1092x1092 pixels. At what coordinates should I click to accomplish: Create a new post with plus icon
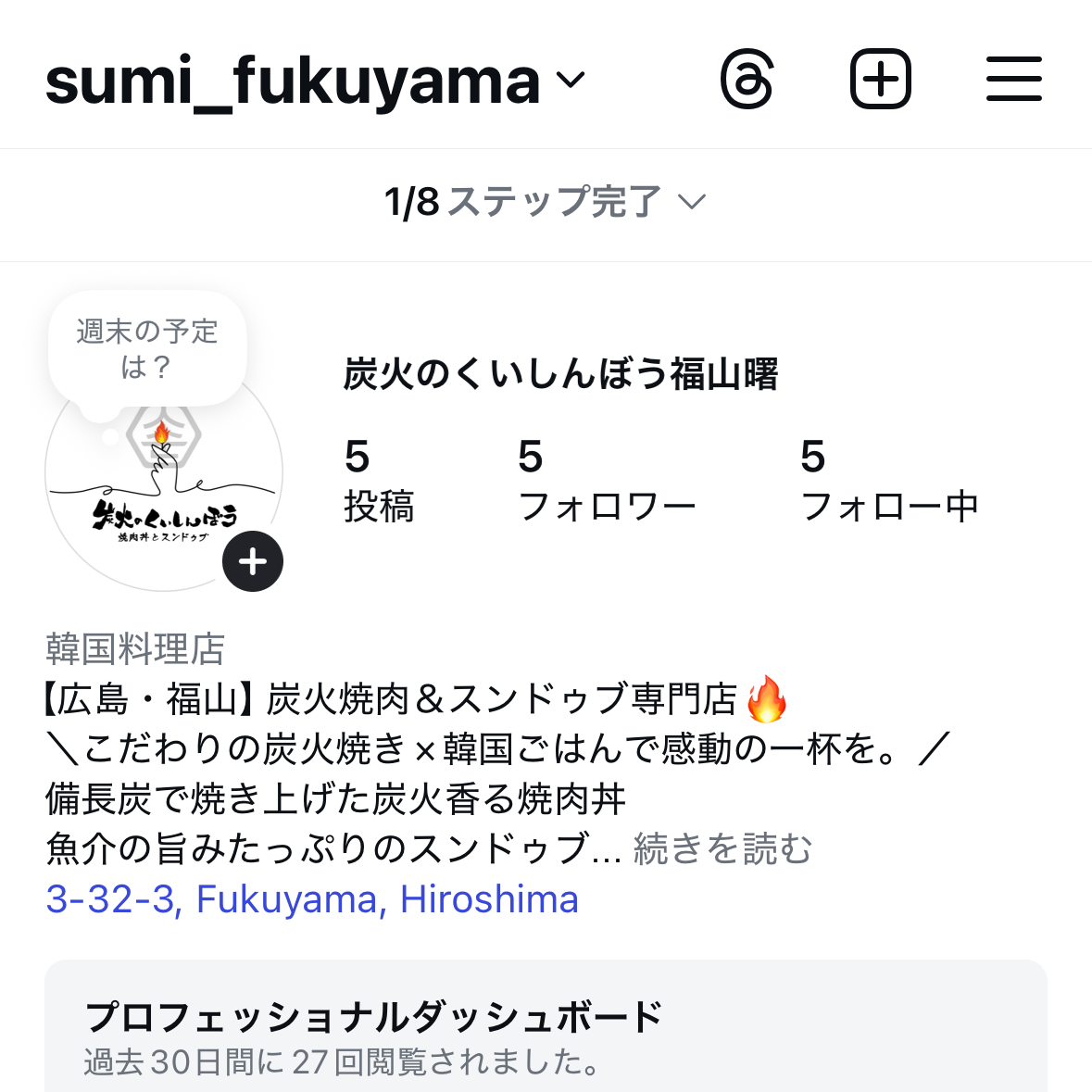pyautogui.click(x=880, y=81)
